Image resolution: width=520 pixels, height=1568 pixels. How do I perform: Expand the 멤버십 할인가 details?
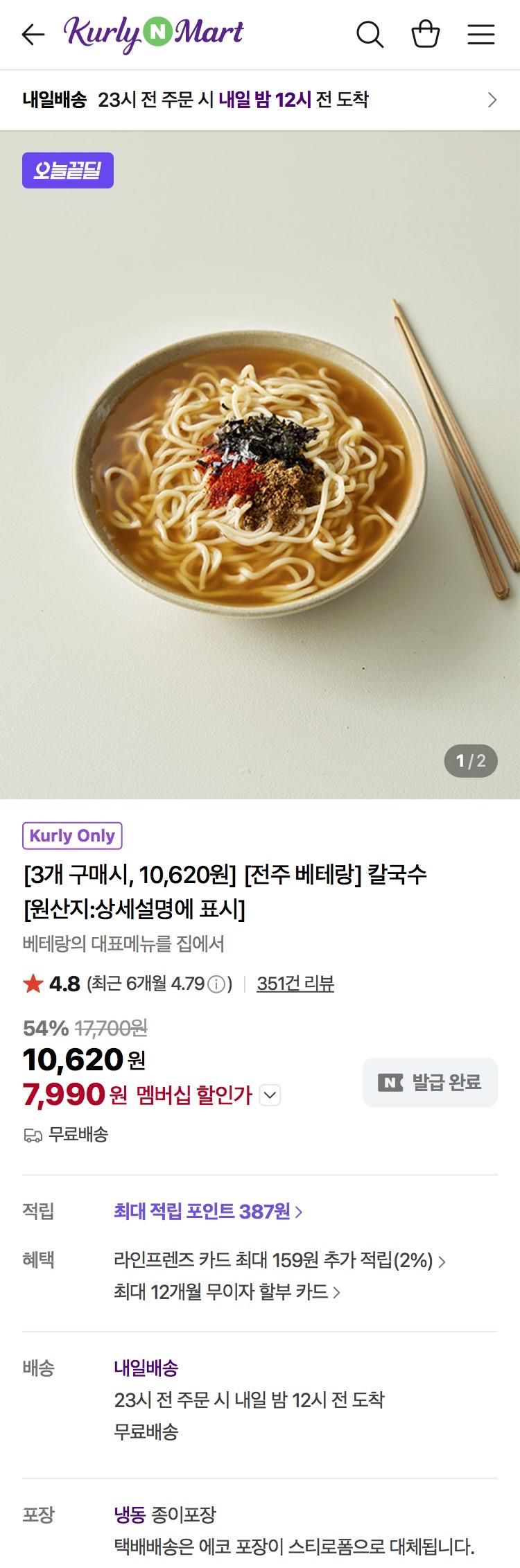[270, 1095]
